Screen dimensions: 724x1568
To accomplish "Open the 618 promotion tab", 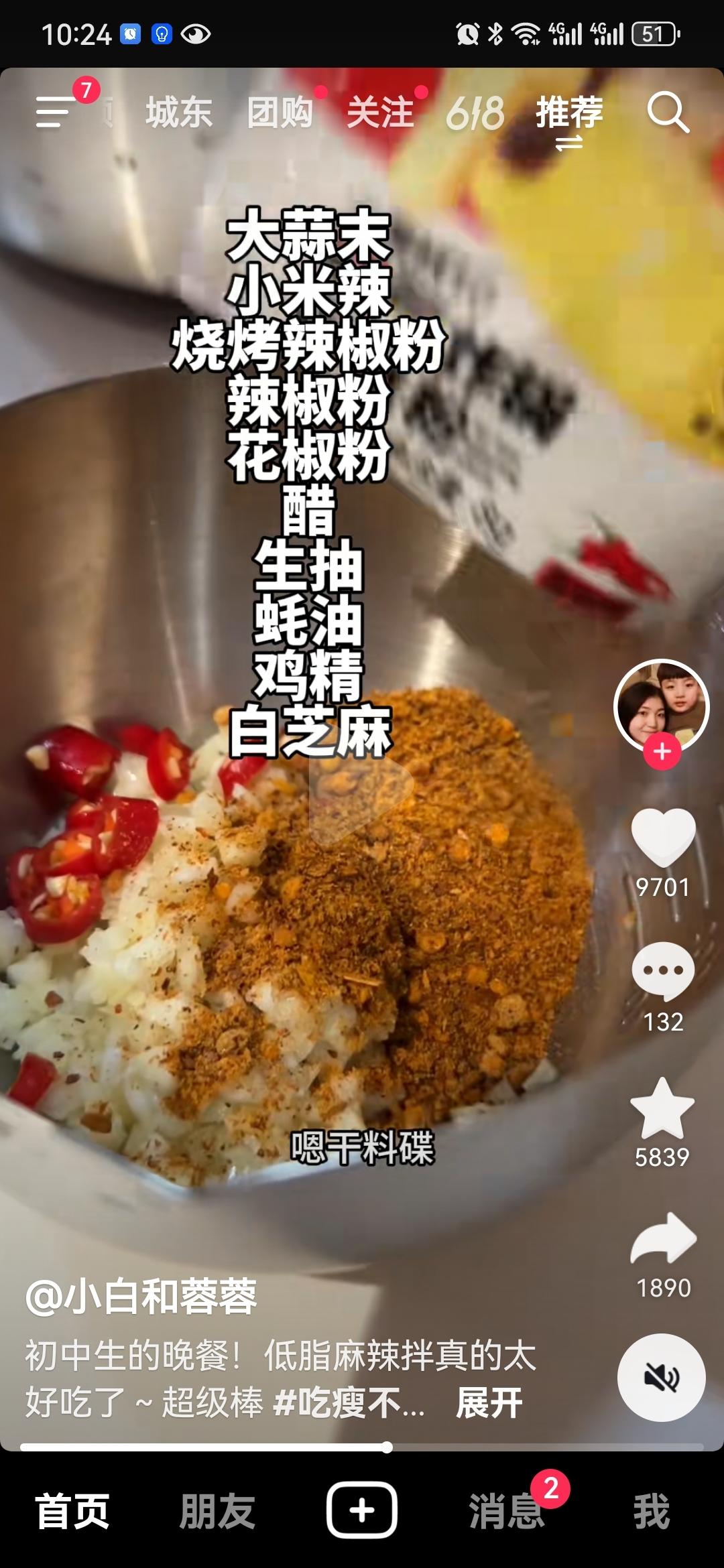I will (475, 113).
